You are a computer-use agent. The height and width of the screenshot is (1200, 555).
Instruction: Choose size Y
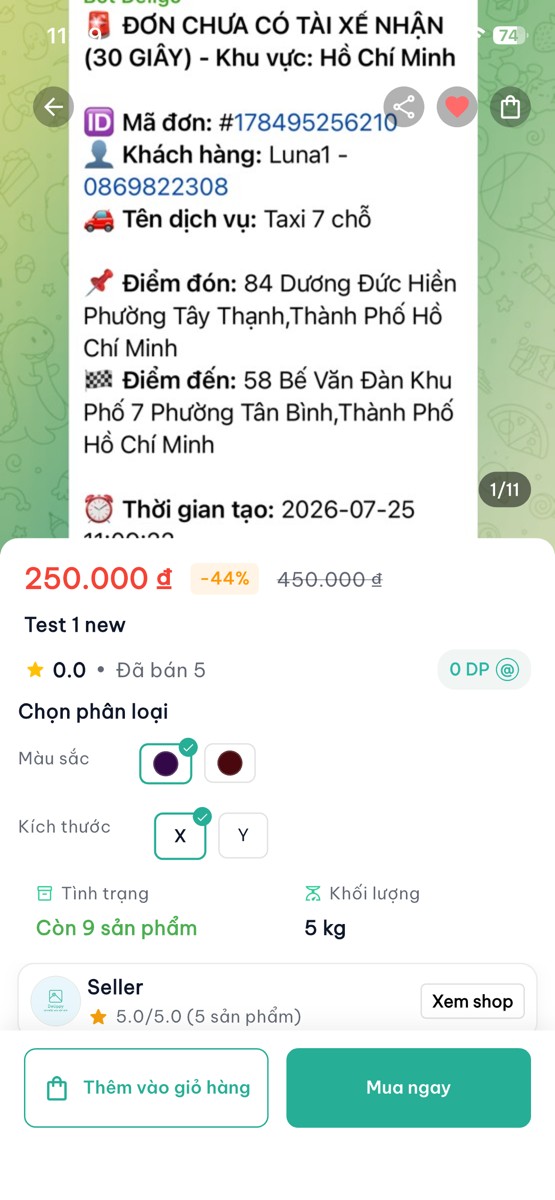[243, 835]
